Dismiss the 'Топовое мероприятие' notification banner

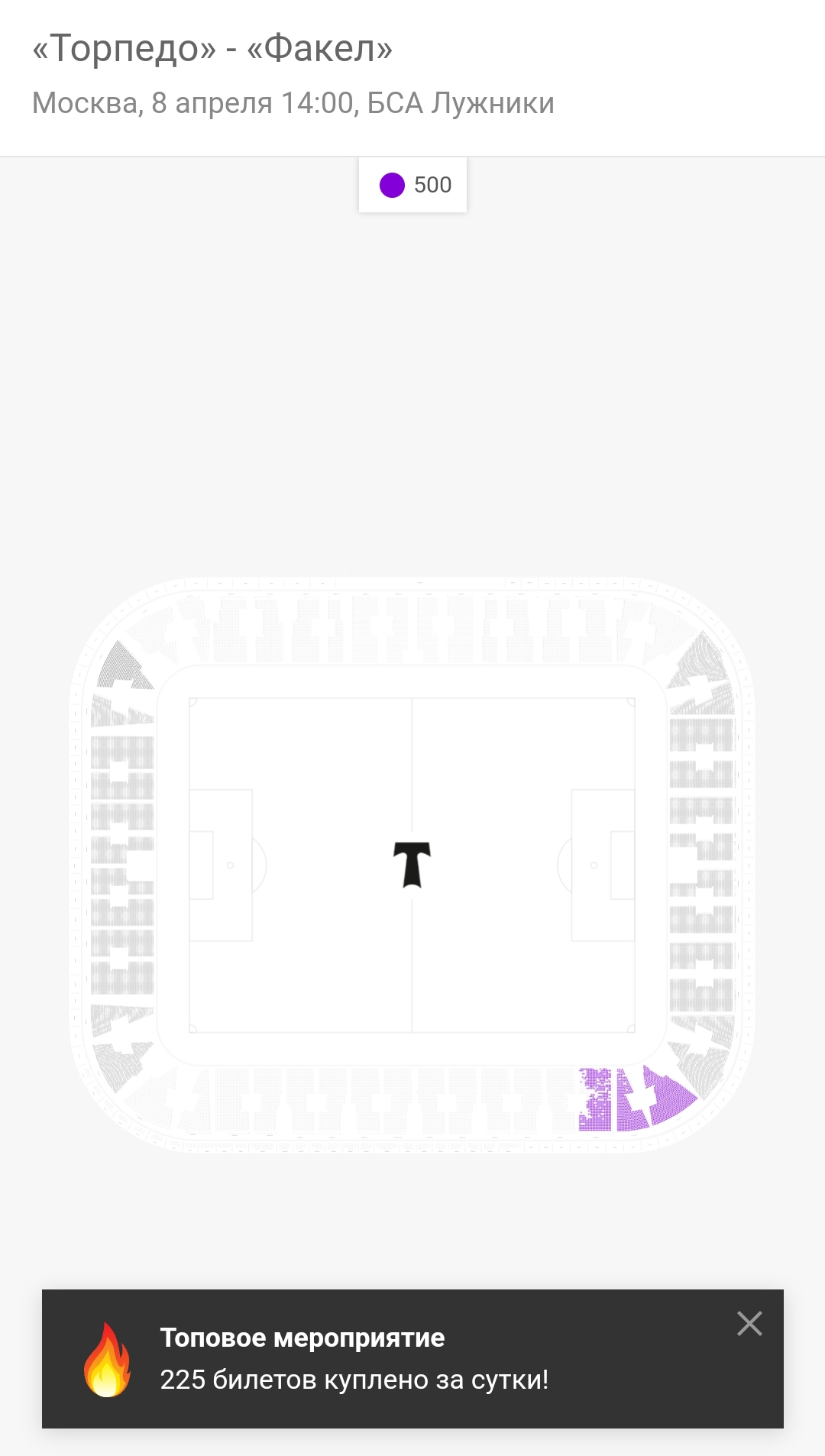(x=749, y=1323)
